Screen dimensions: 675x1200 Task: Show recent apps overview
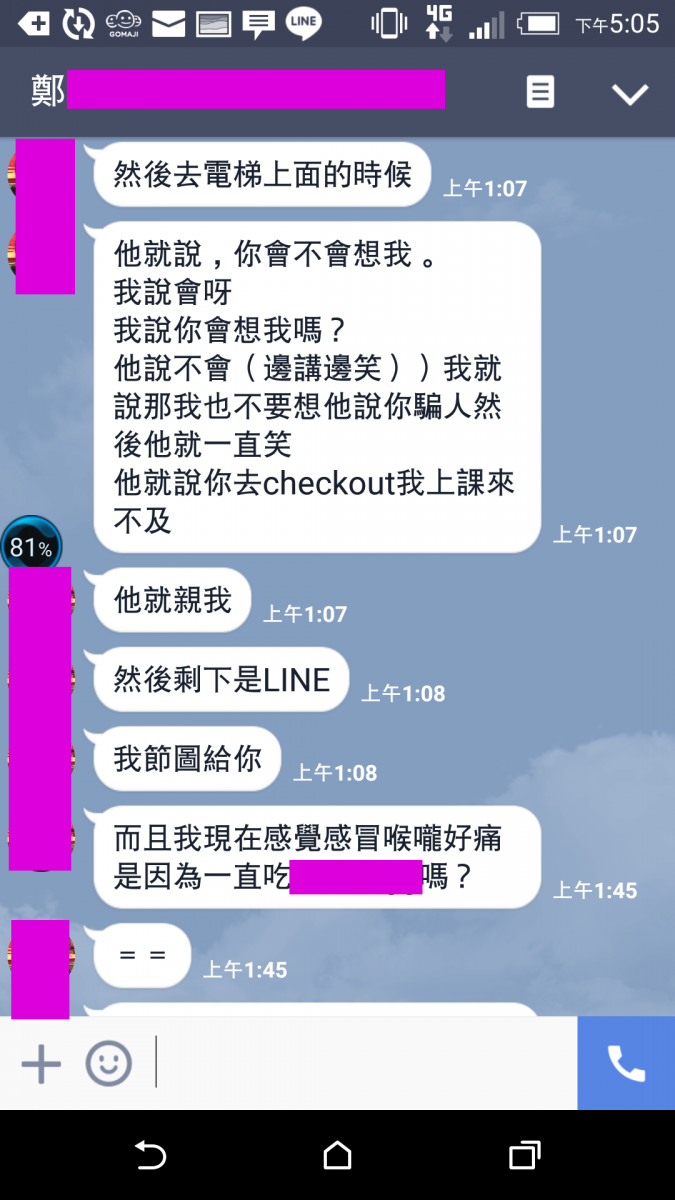click(x=524, y=1156)
